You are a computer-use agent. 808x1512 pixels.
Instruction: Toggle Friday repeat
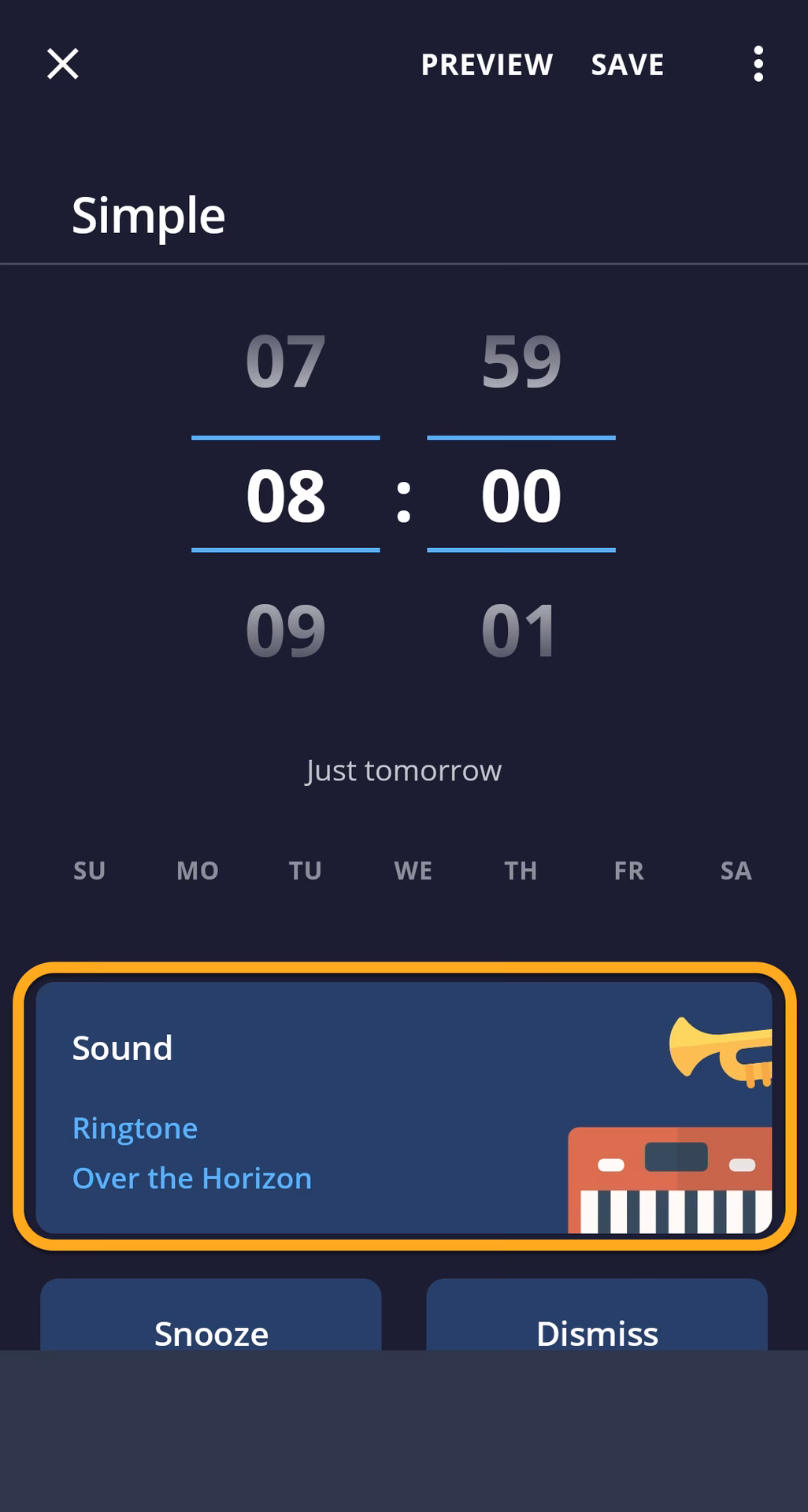coord(628,870)
